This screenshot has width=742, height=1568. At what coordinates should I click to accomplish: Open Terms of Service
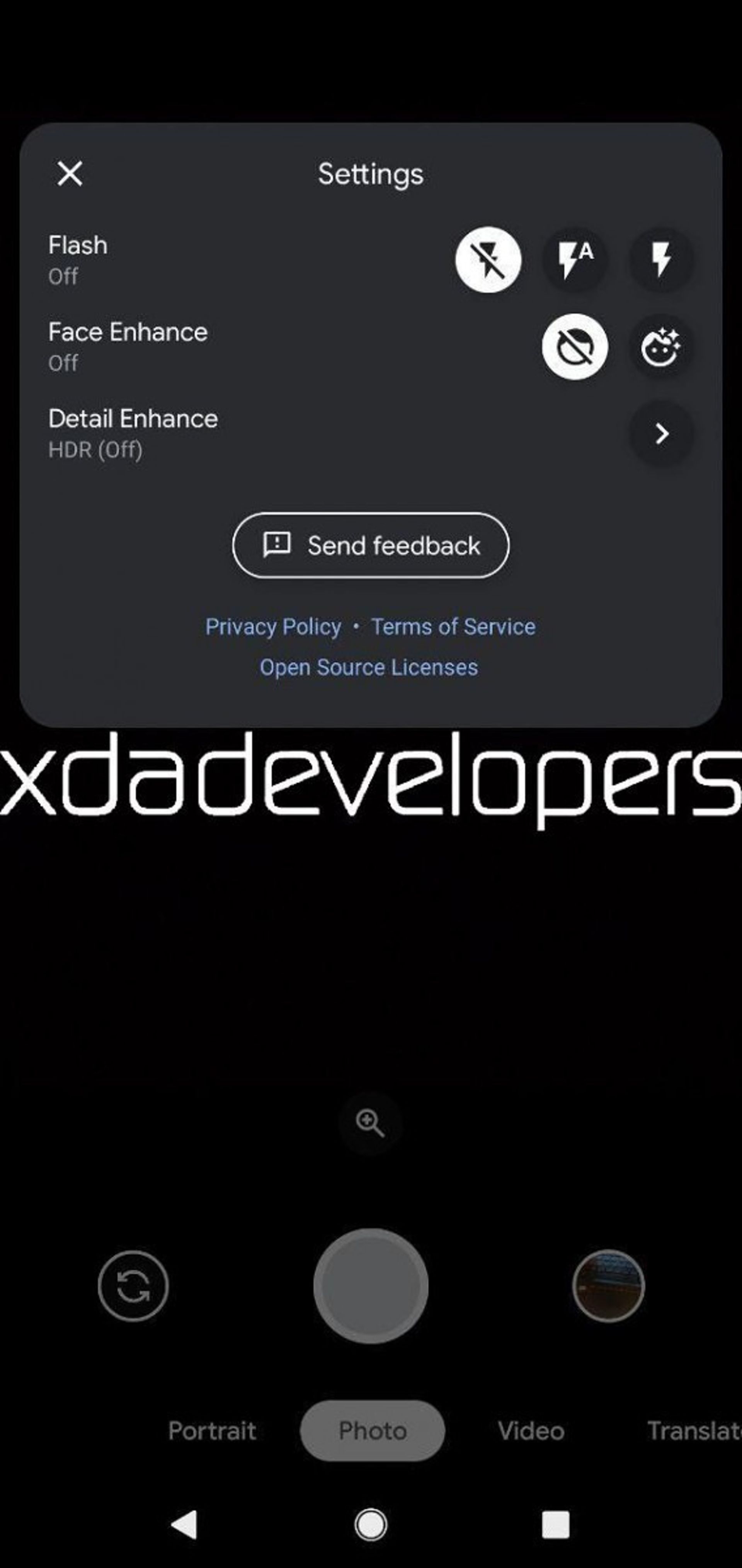453,626
